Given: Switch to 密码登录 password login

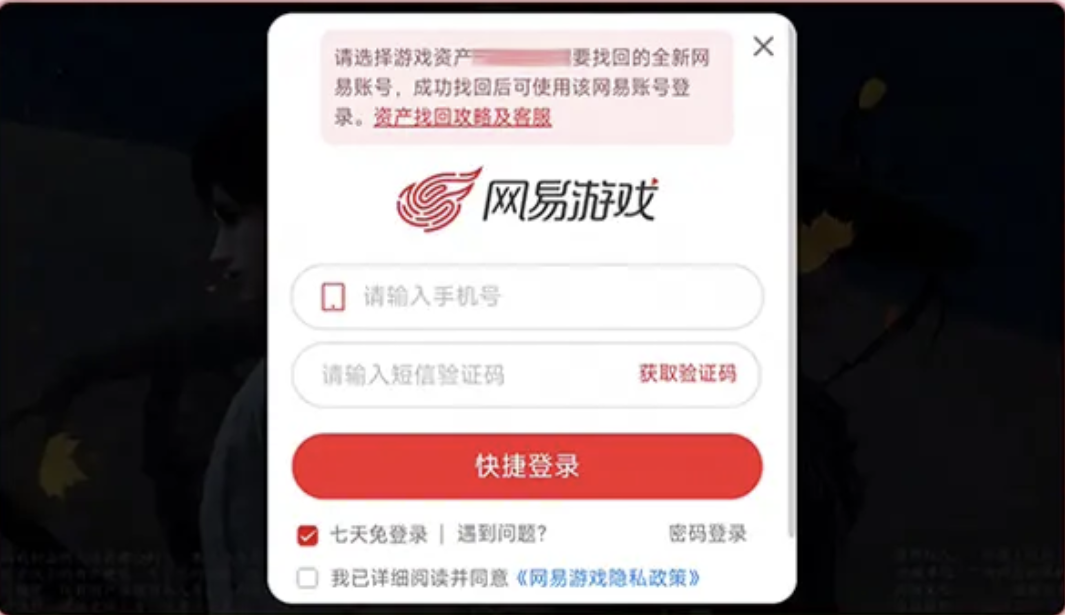Looking at the screenshot, I should click(707, 534).
